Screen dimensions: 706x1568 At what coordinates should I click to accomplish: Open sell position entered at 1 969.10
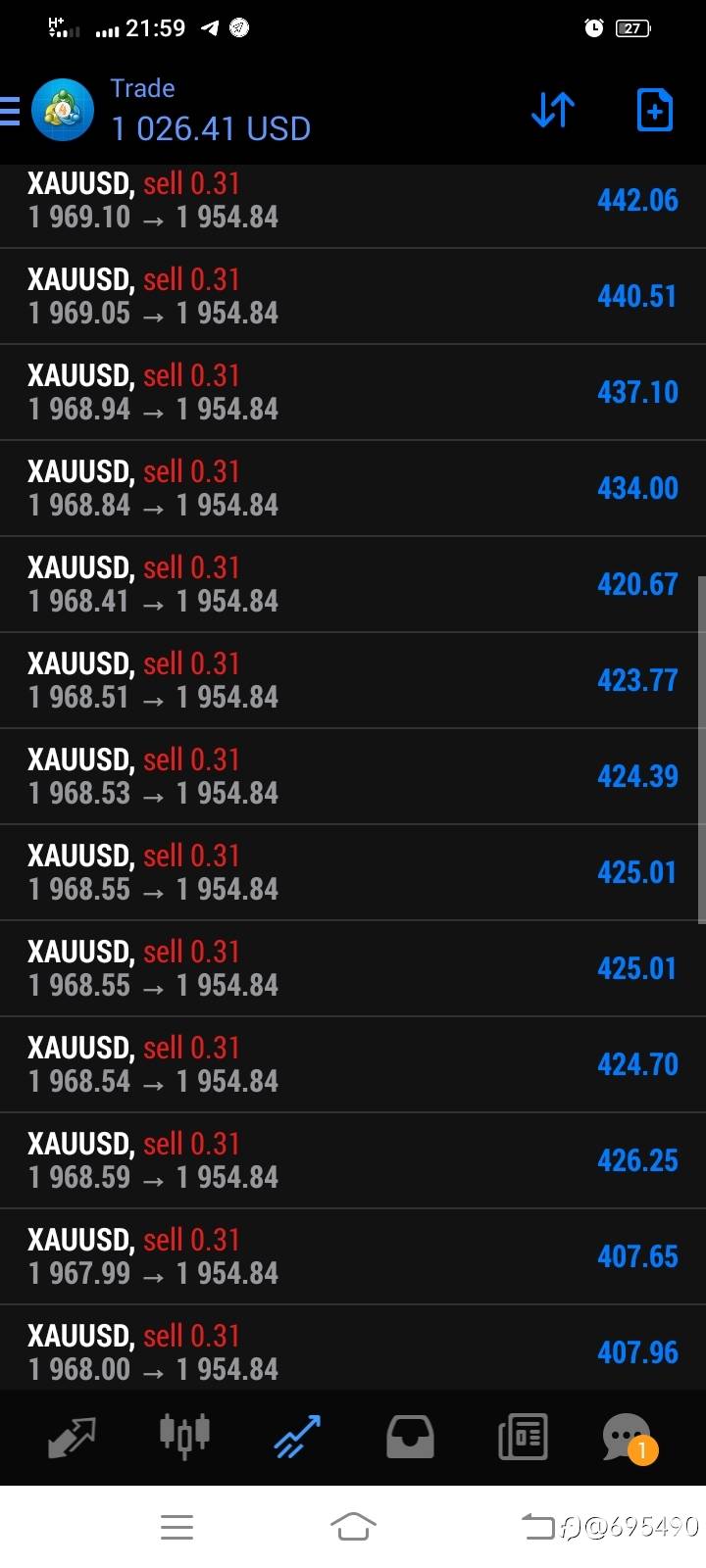pyautogui.click(x=353, y=200)
